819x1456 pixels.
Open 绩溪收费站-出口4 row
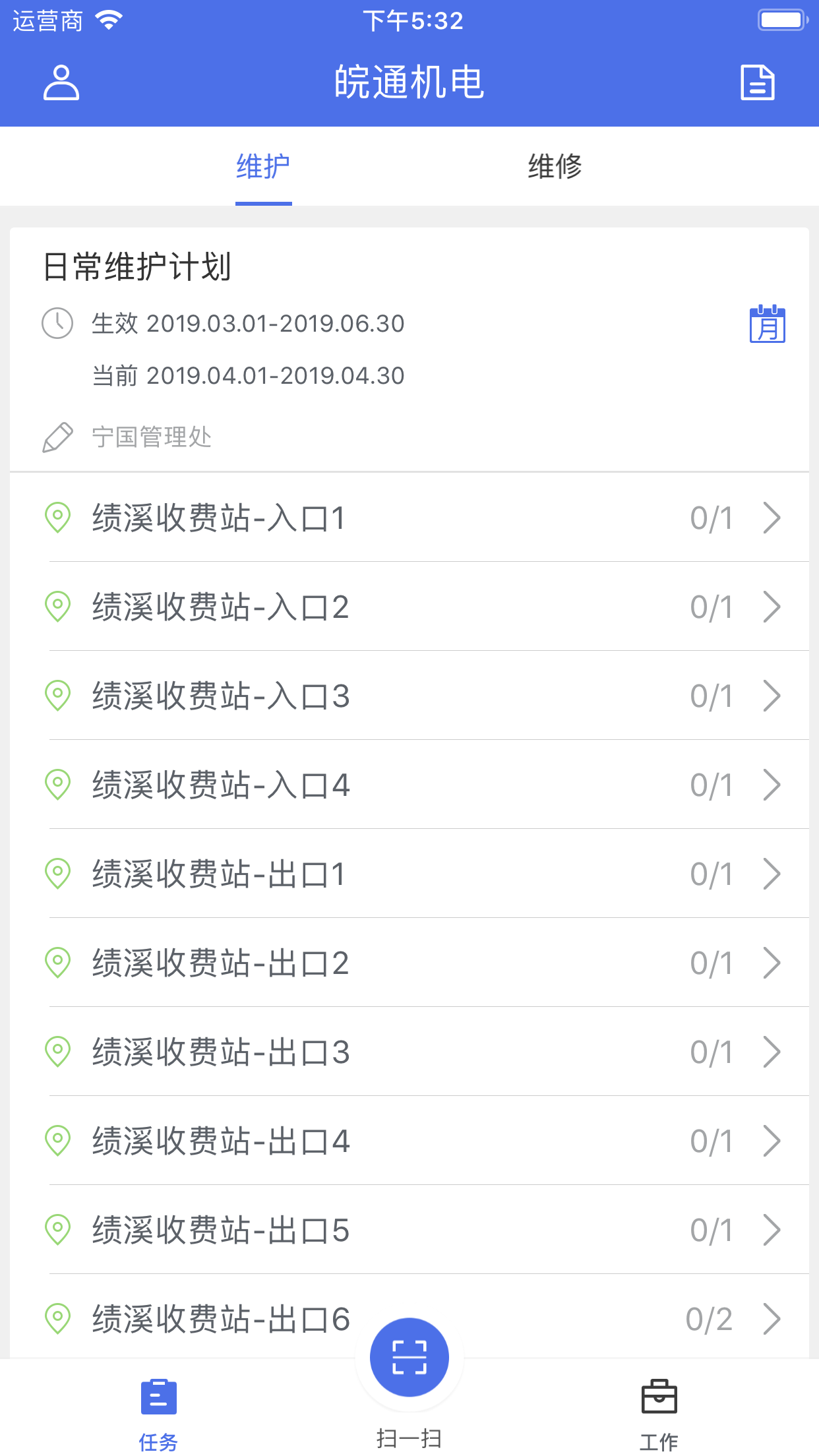(x=409, y=1141)
